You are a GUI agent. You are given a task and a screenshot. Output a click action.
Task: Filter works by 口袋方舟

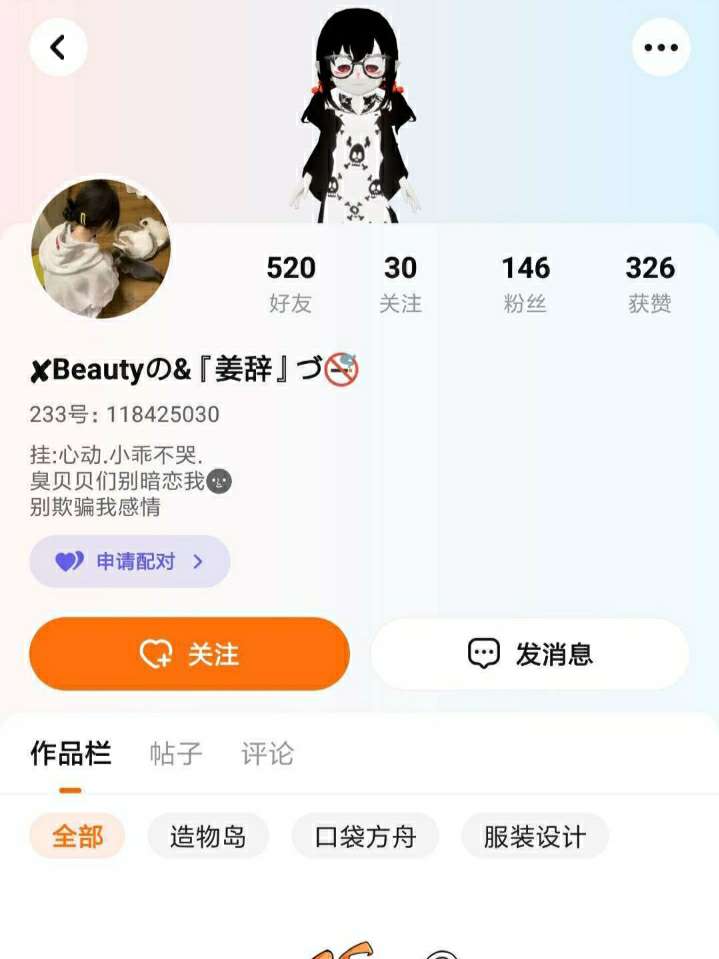tap(365, 836)
